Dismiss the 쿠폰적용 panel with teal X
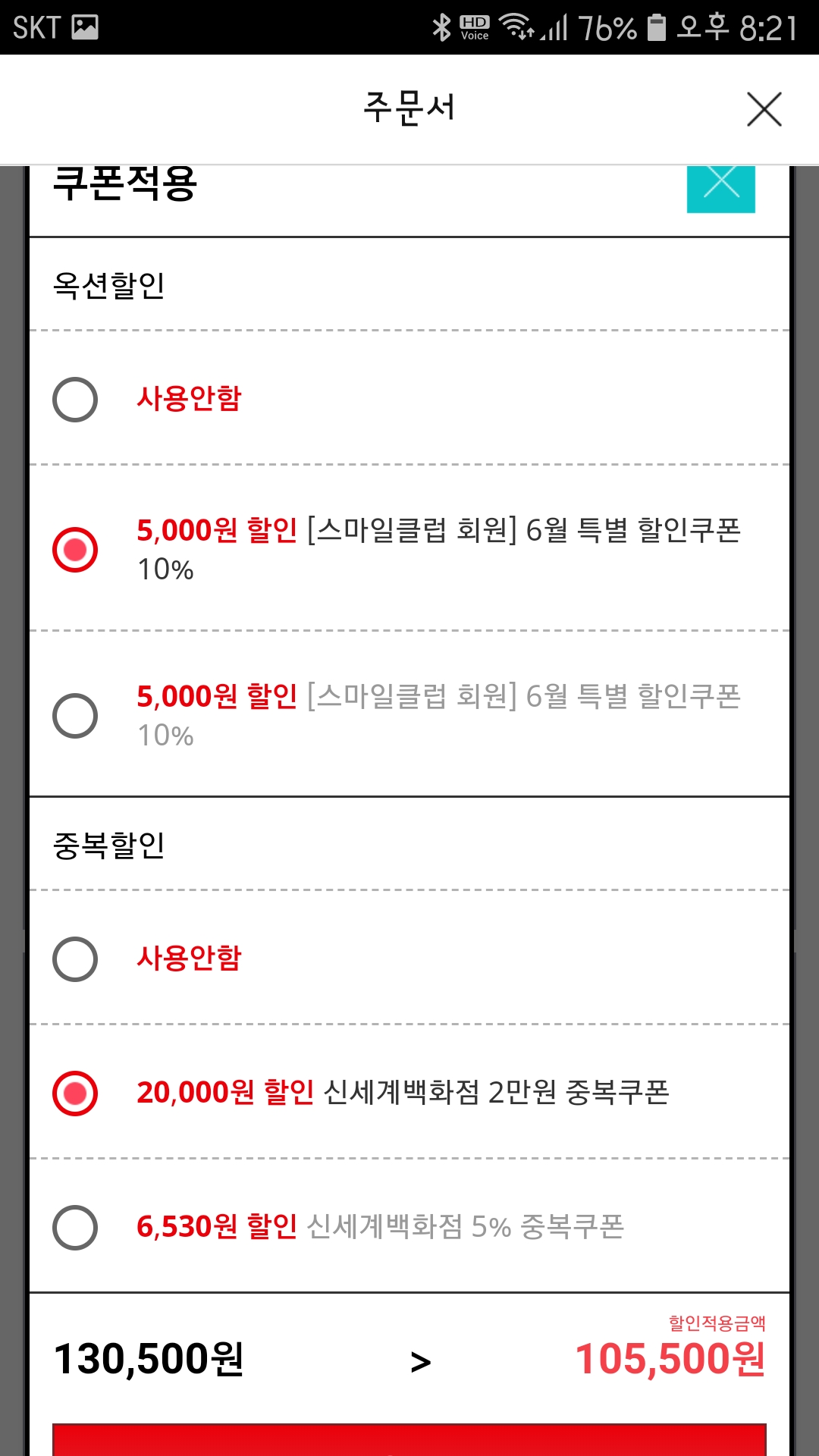Screen dimensions: 819x1456 click(x=720, y=187)
